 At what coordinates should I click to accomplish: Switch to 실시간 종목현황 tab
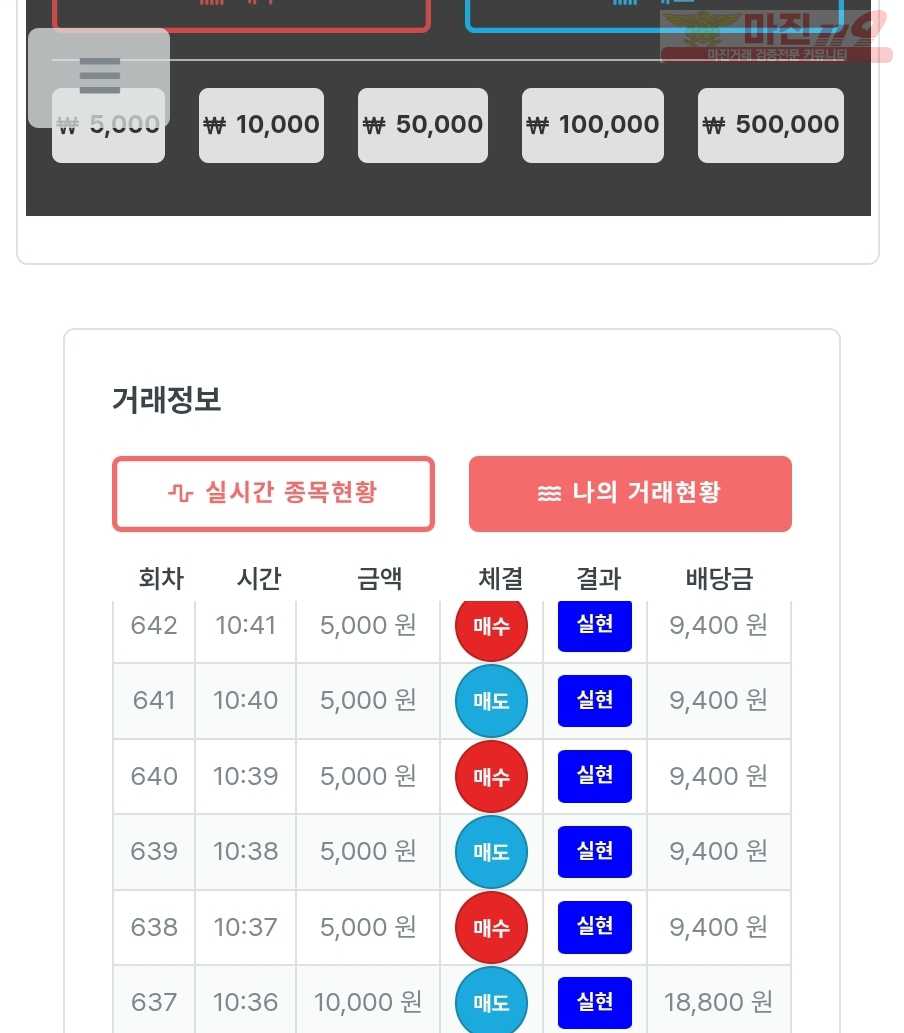273,493
